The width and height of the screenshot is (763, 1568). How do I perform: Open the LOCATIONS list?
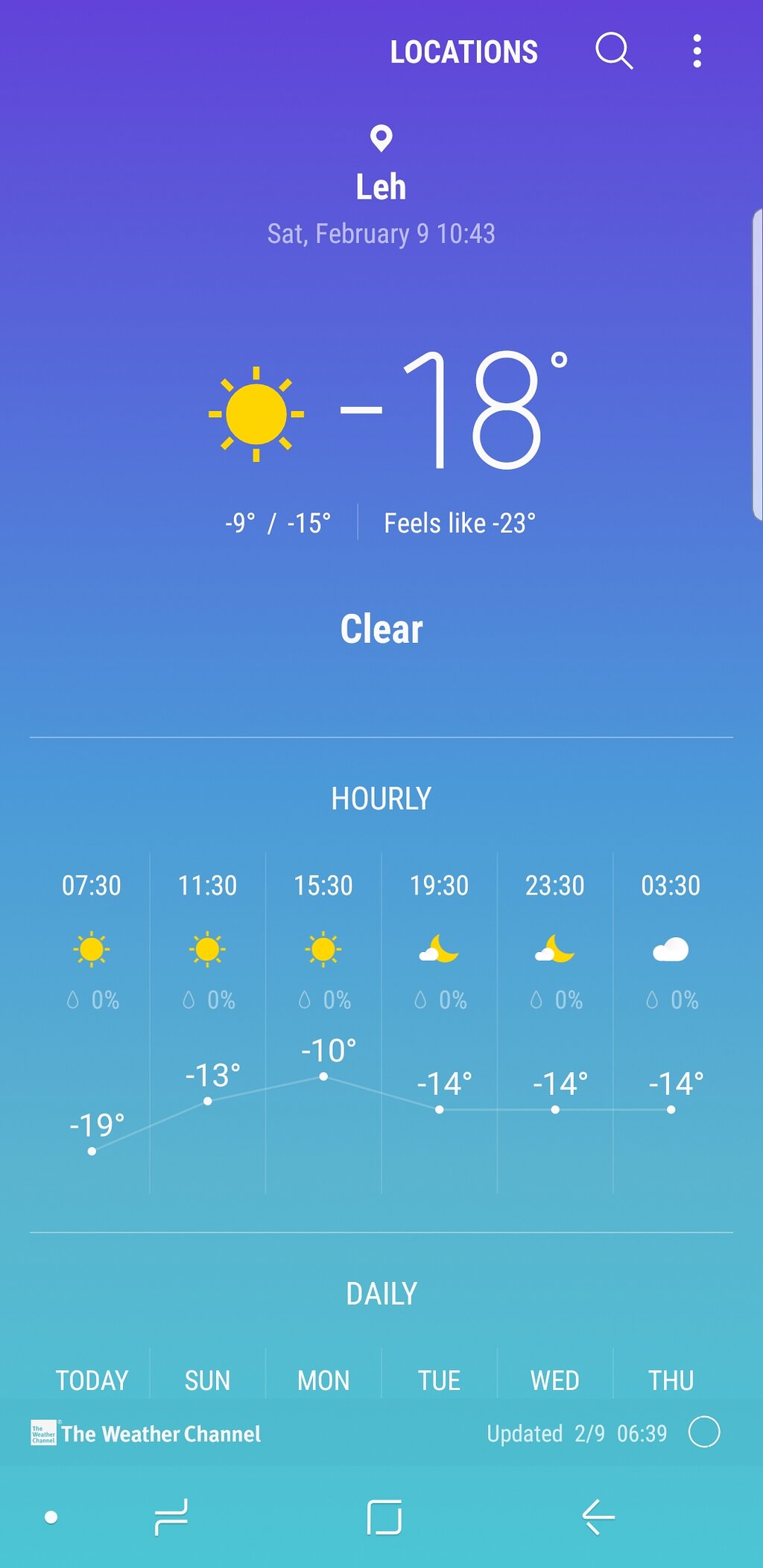click(x=463, y=52)
